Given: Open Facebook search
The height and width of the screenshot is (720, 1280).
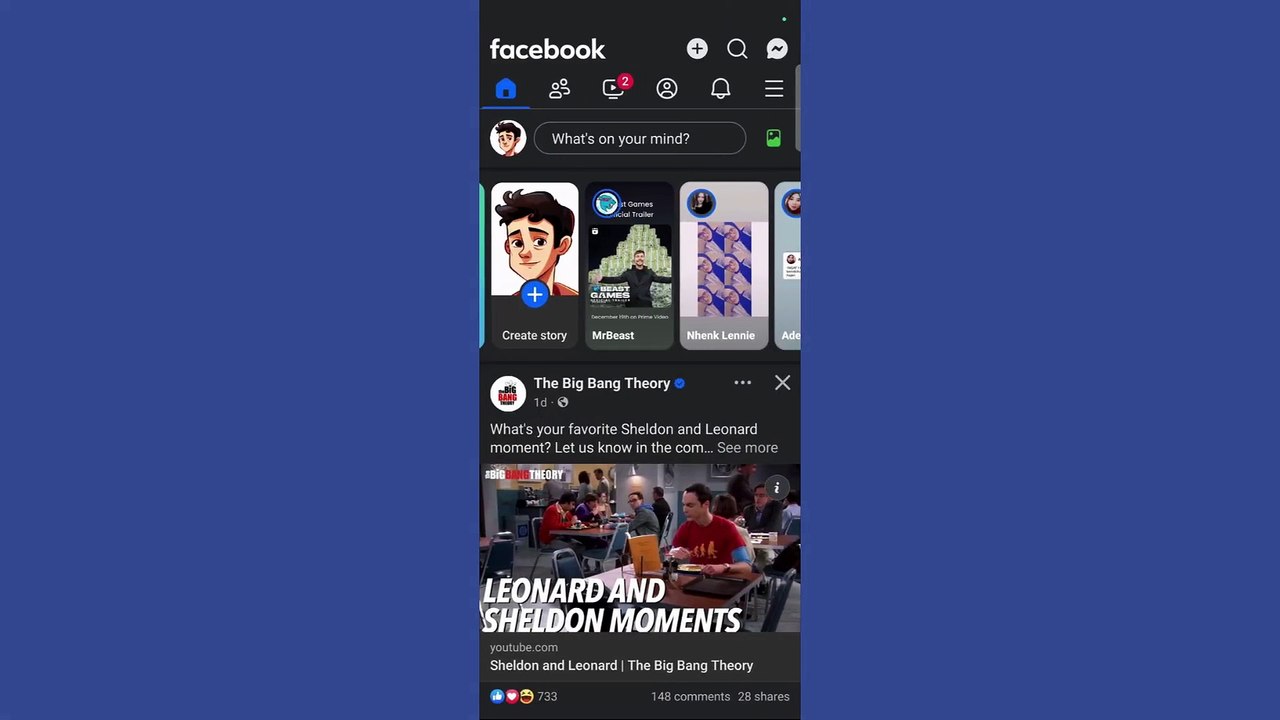Looking at the screenshot, I should tap(737, 48).
